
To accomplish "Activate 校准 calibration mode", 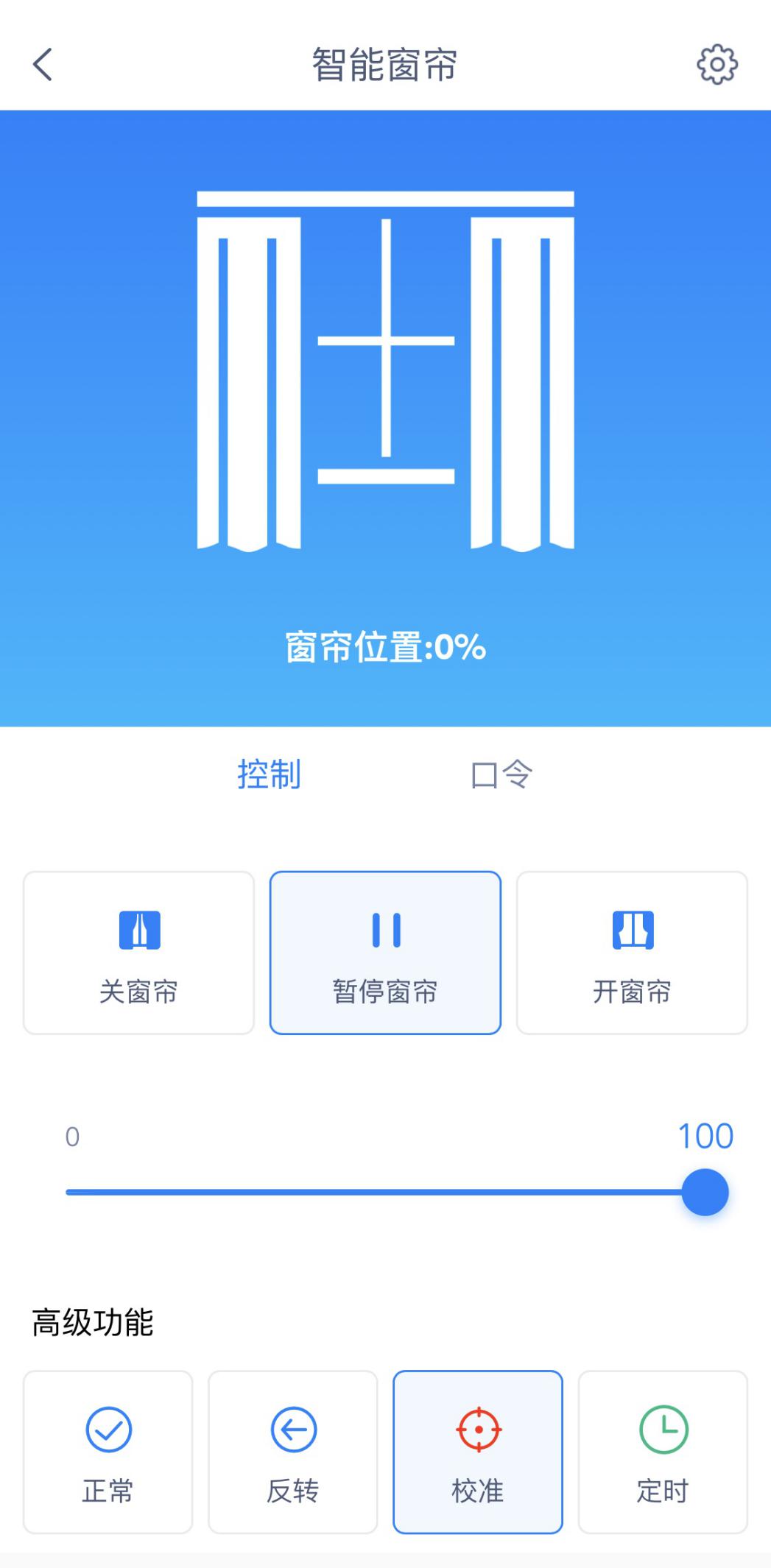I will pos(477,1450).
